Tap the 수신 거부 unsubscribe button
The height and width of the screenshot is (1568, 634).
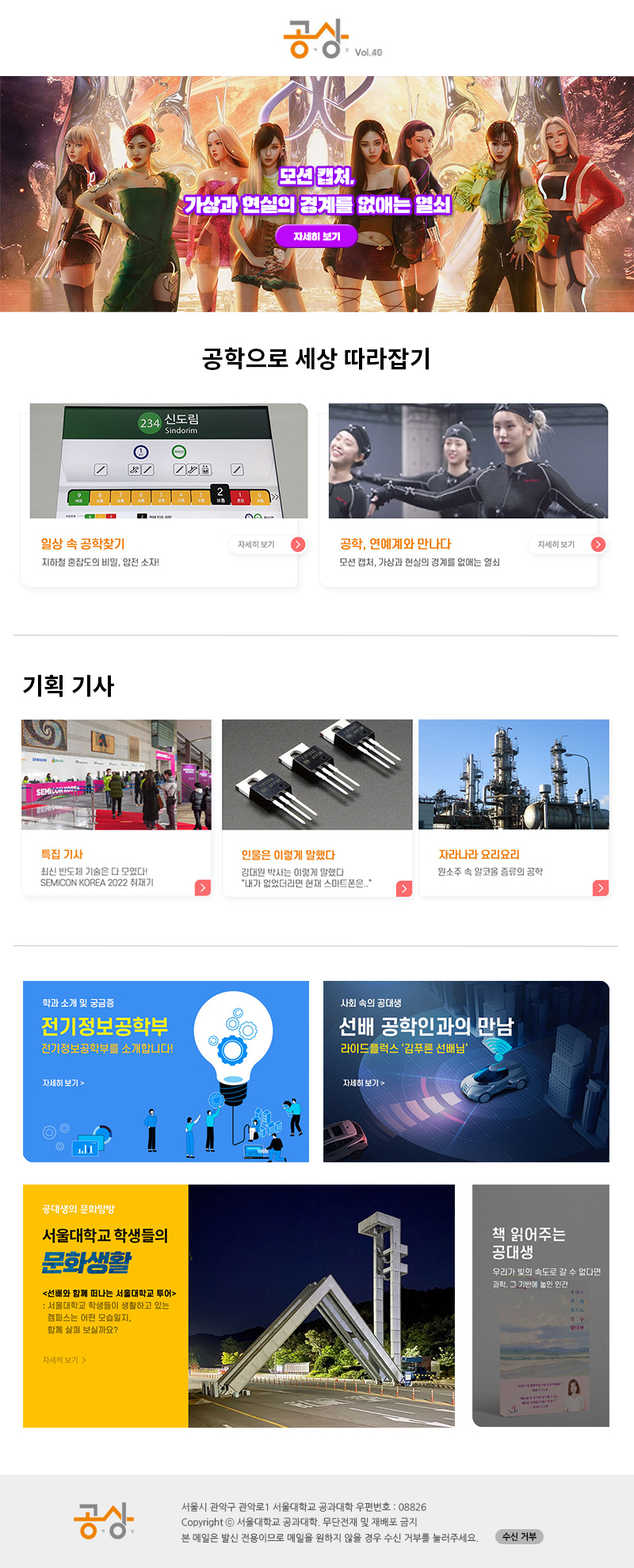[519, 1536]
